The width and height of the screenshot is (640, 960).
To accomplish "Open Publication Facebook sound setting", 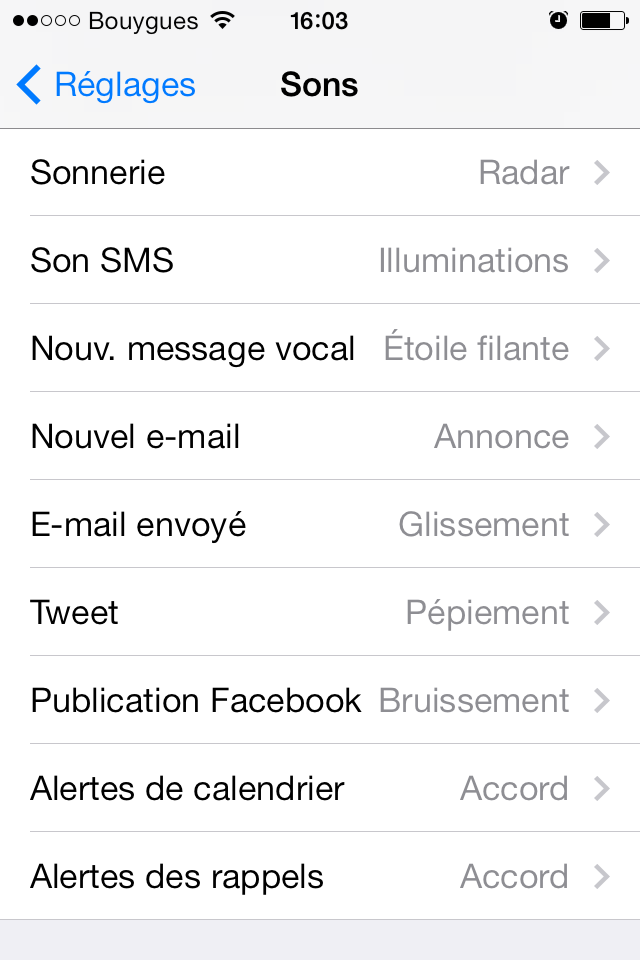I will click(320, 701).
